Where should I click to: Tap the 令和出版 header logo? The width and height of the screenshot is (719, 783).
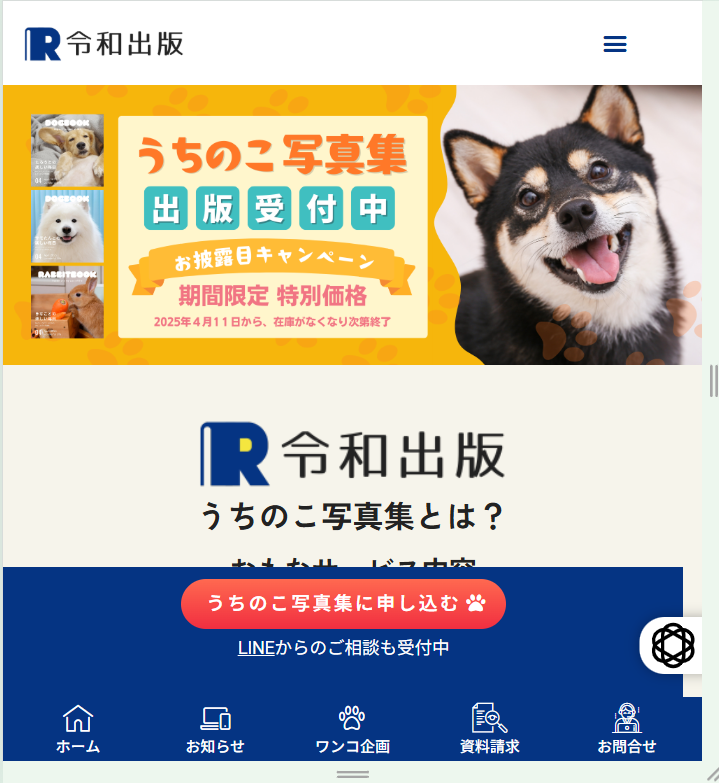[x=104, y=44]
